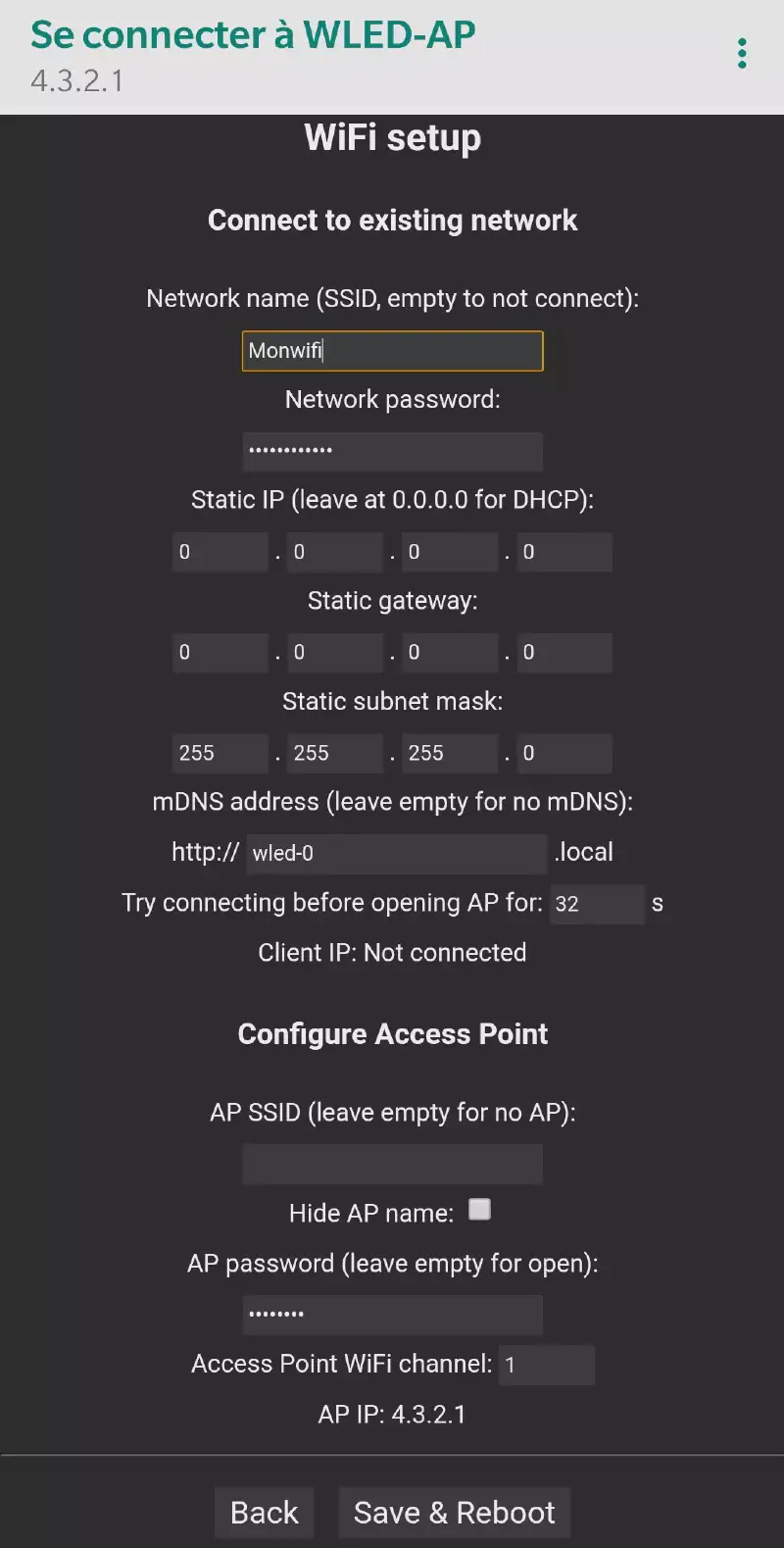Click the empty AP SSID field
The height and width of the screenshot is (1548, 784).
click(x=392, y=1164)
